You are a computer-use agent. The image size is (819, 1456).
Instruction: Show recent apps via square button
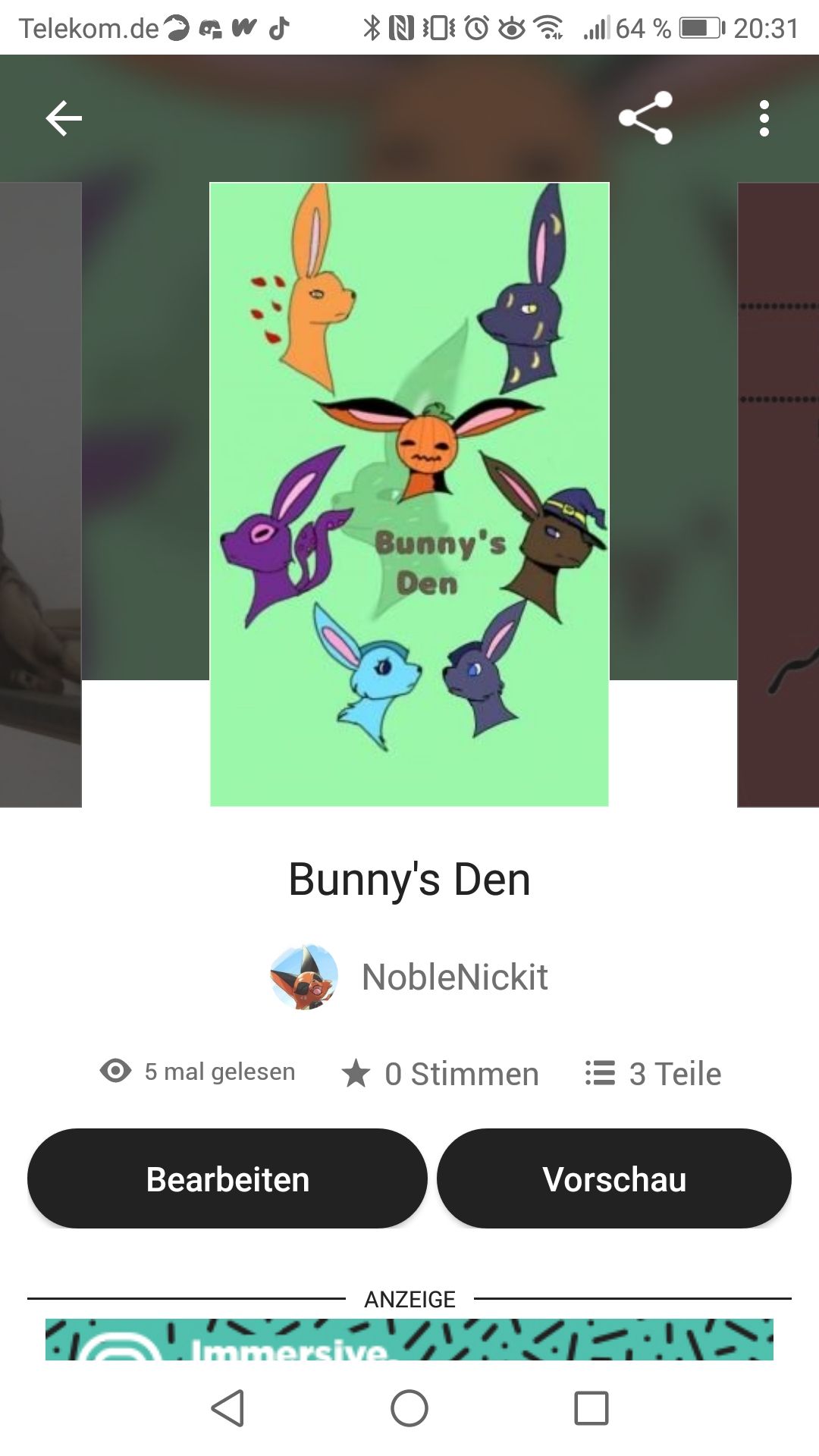click(591, 1409)
